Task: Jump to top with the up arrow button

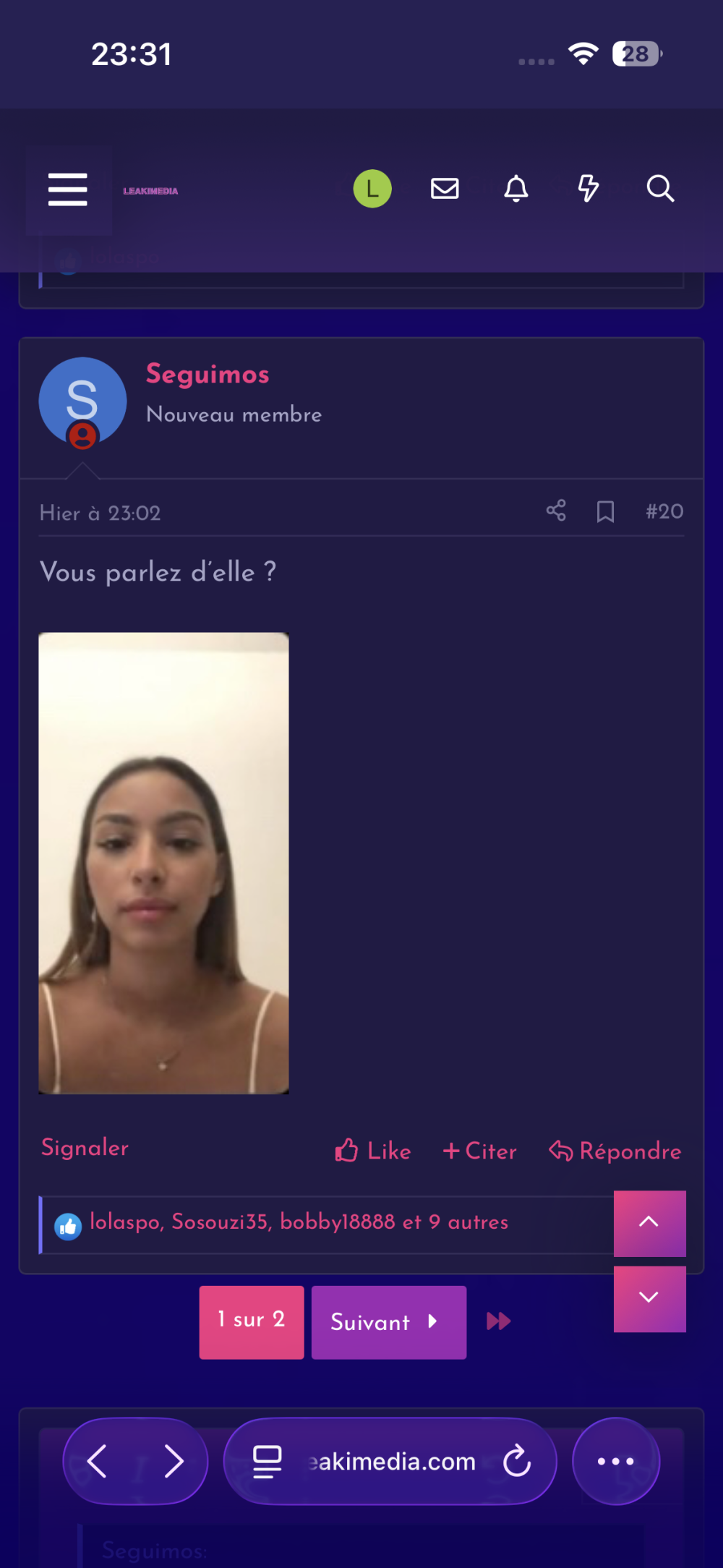Action: coord(649,1222)
